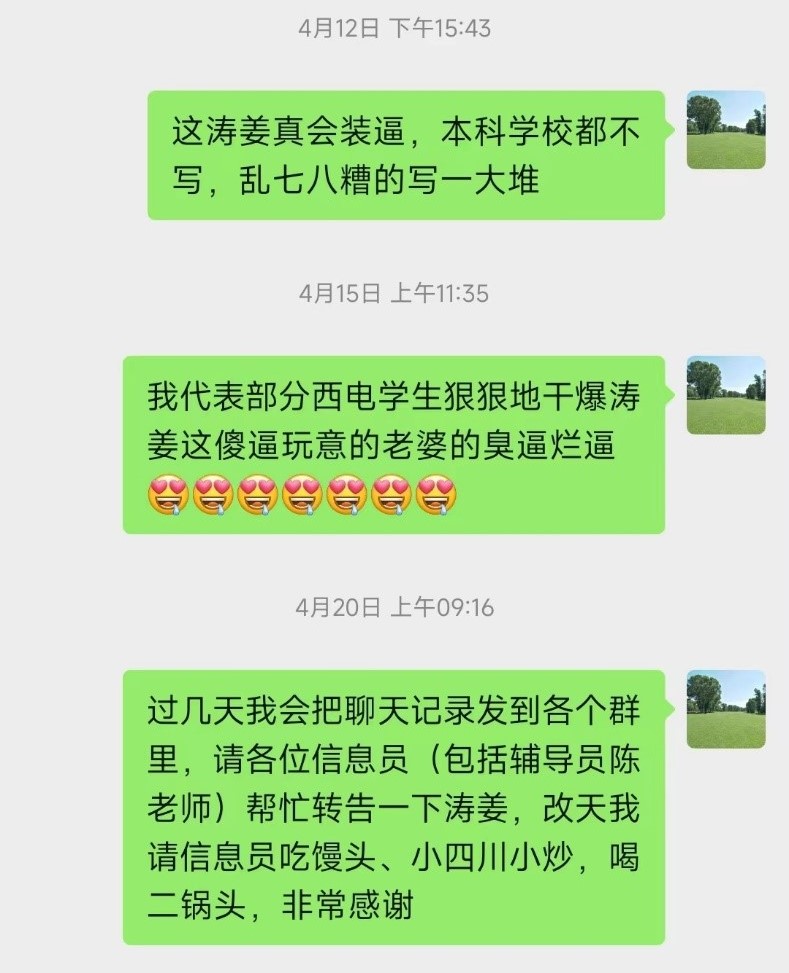Image resolution: width=789 pixels, height=973 pixels.
Task: View sender's profile from the 4月20日 message avatar
Action: [726, 709]
